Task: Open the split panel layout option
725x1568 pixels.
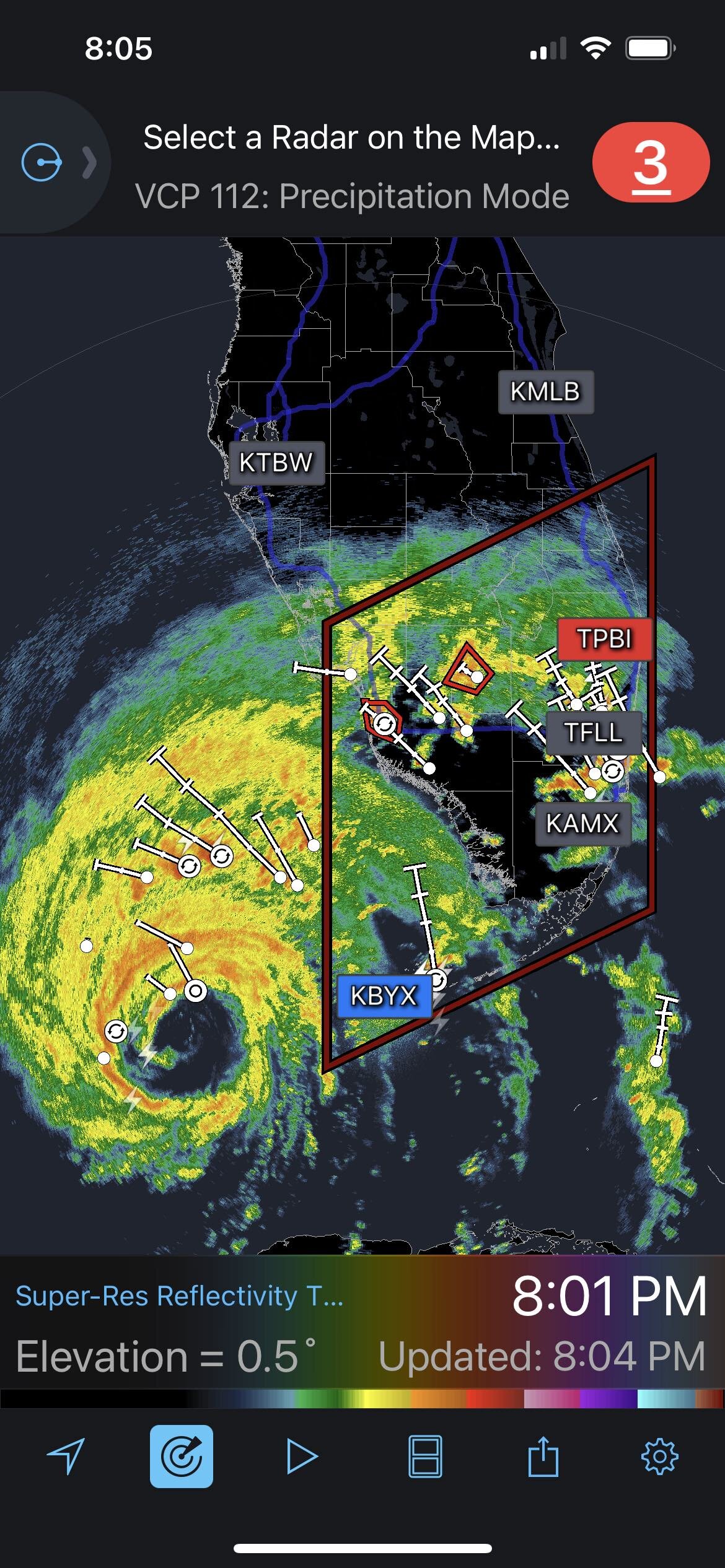Action: tap(425, 1456)
